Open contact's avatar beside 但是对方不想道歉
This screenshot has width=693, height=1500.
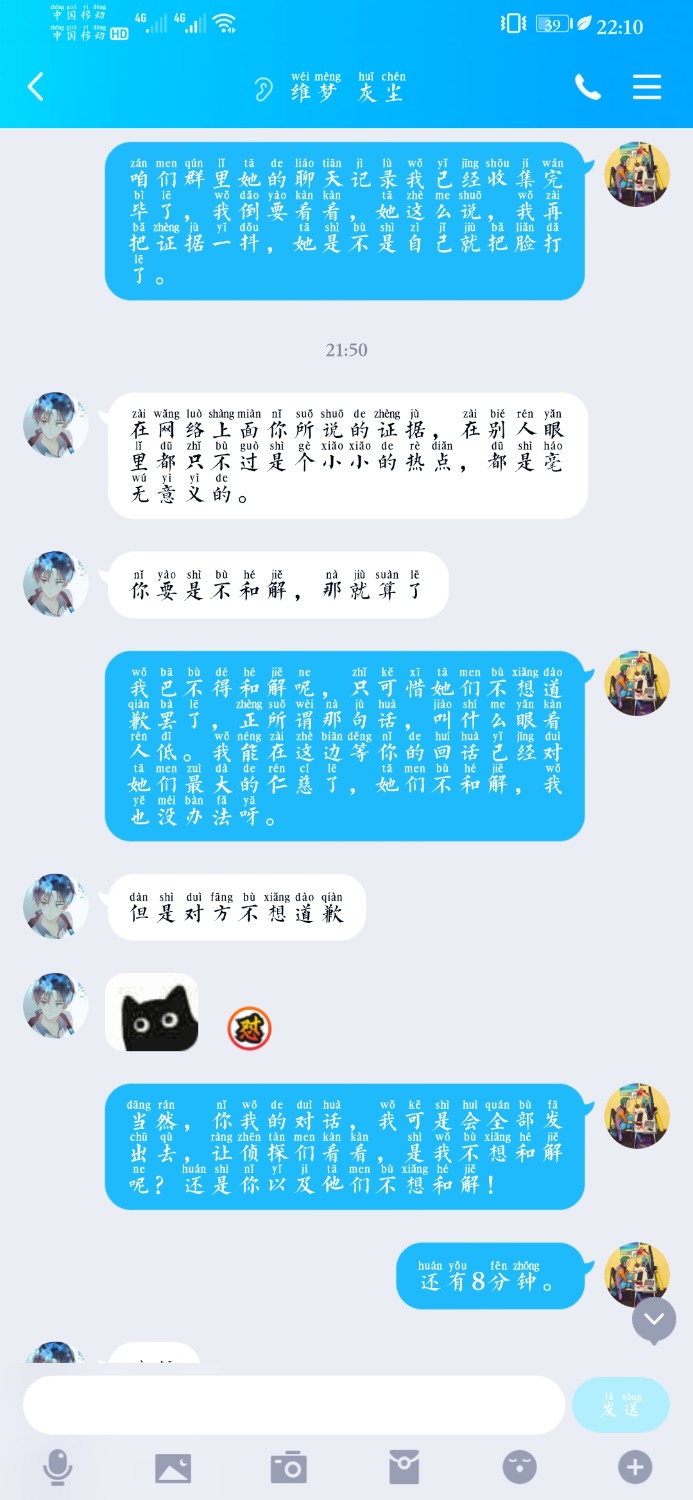(55, 905)
